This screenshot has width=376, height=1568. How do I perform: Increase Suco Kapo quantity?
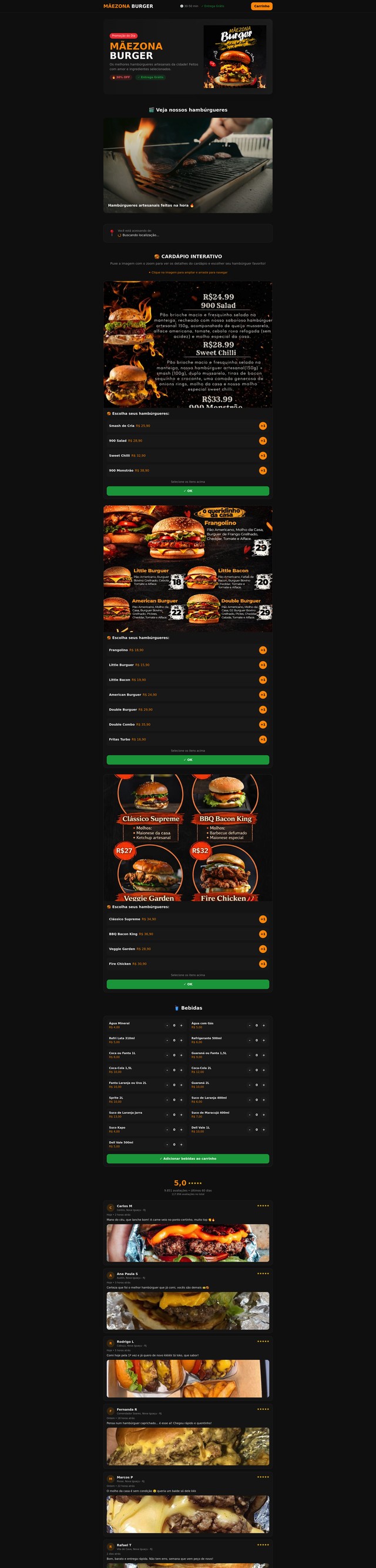tap(182, 1130)
